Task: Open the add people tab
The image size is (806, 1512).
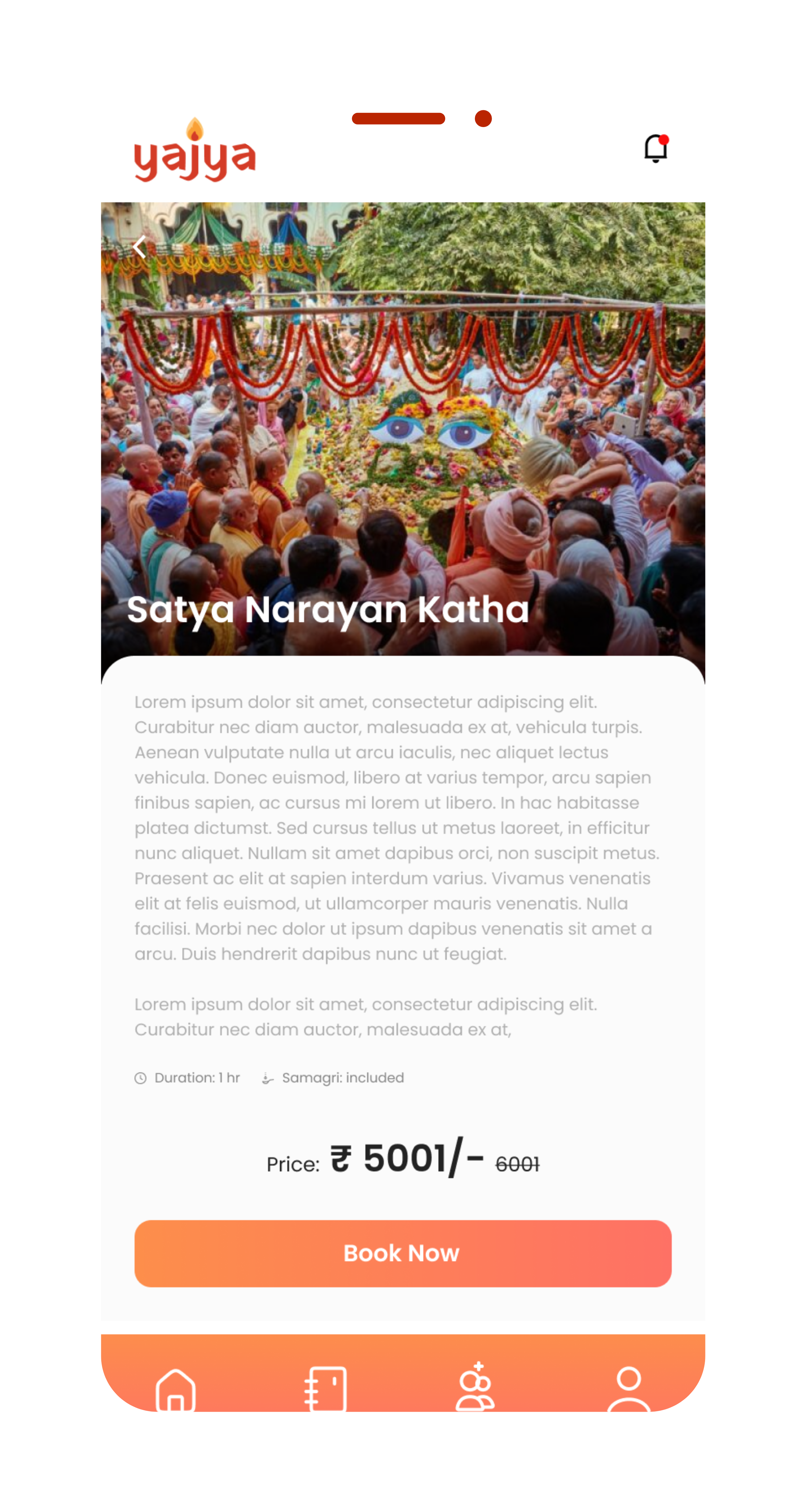Action: coord(475,1387)
